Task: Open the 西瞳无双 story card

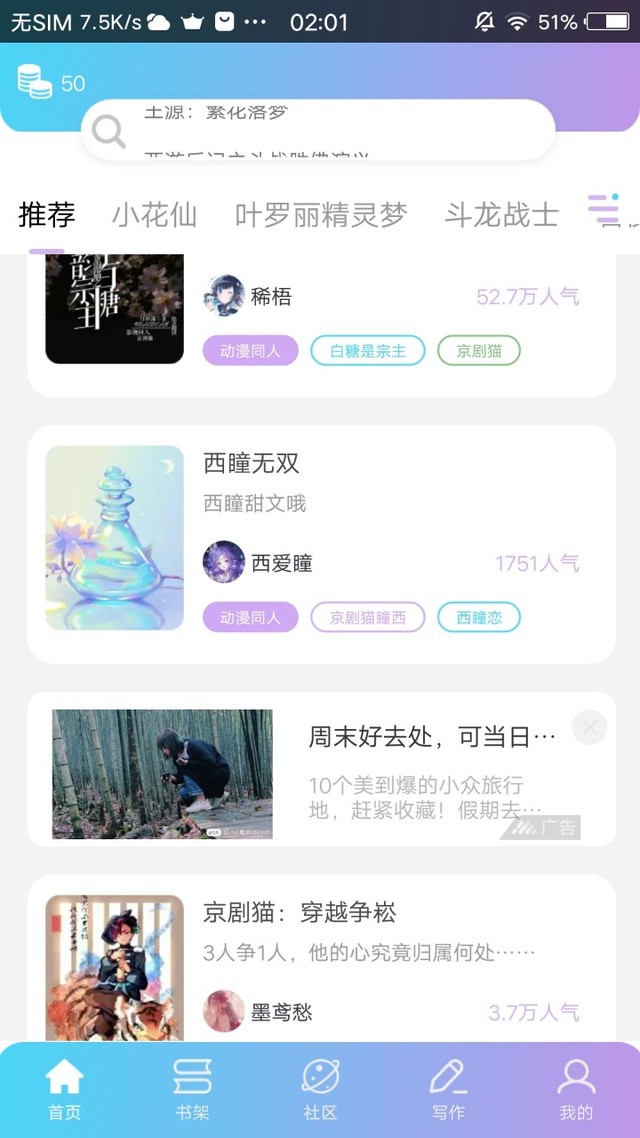Action: click(321, 543)
